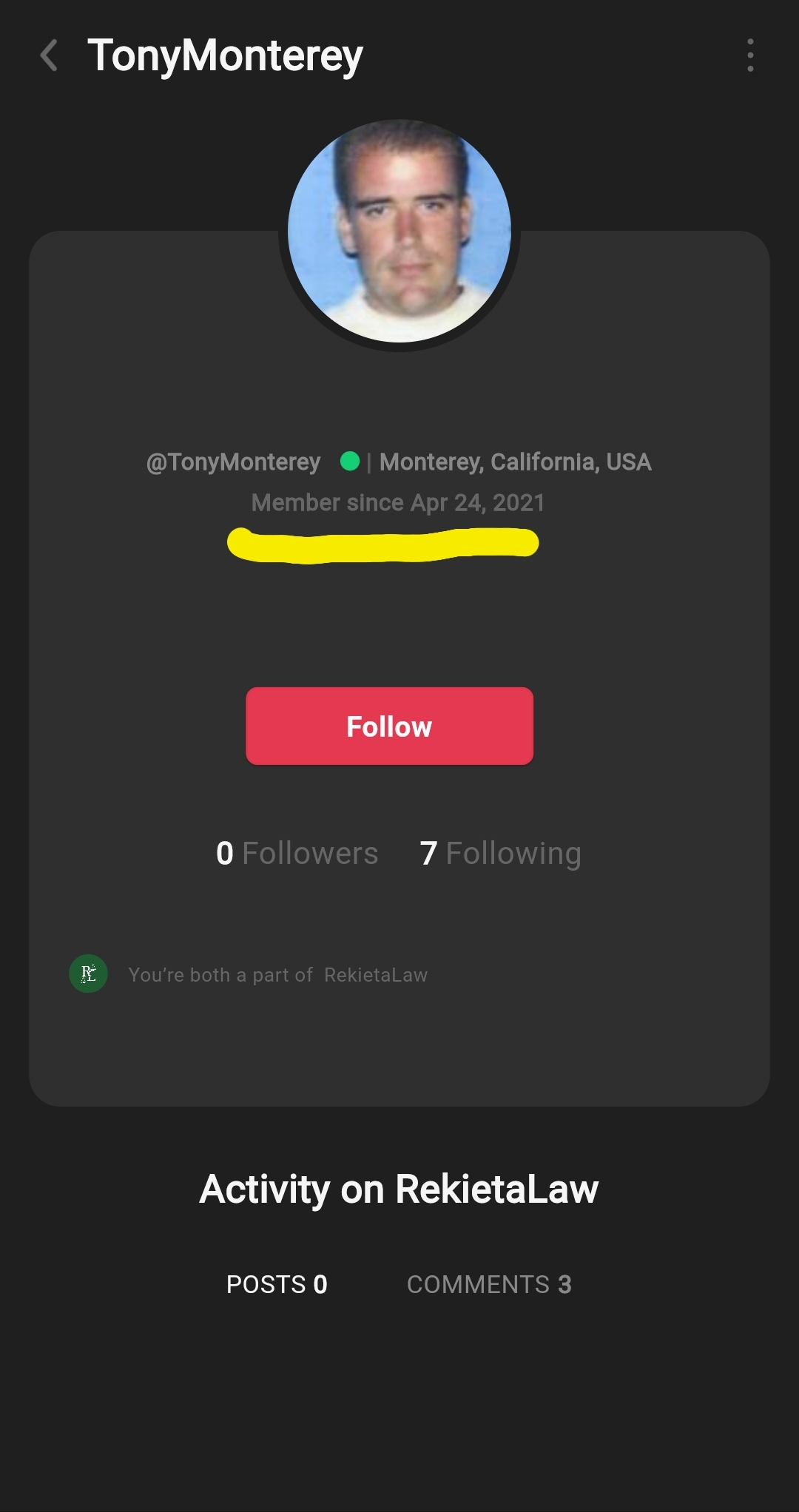
Task: View the 7 Following list
Action: click(500, 853)
